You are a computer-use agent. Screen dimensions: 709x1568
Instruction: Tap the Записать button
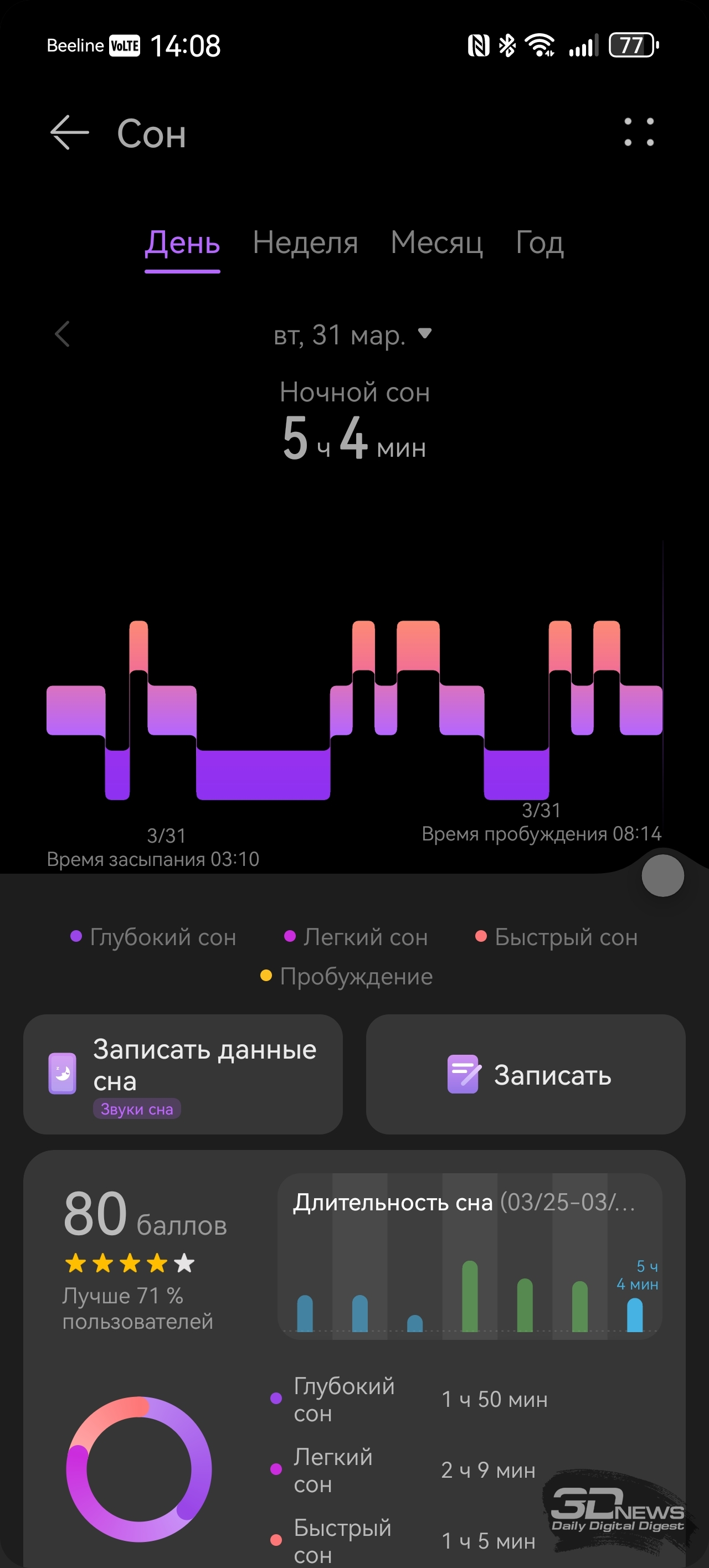pyautogui.click(x=526, y=1074)
